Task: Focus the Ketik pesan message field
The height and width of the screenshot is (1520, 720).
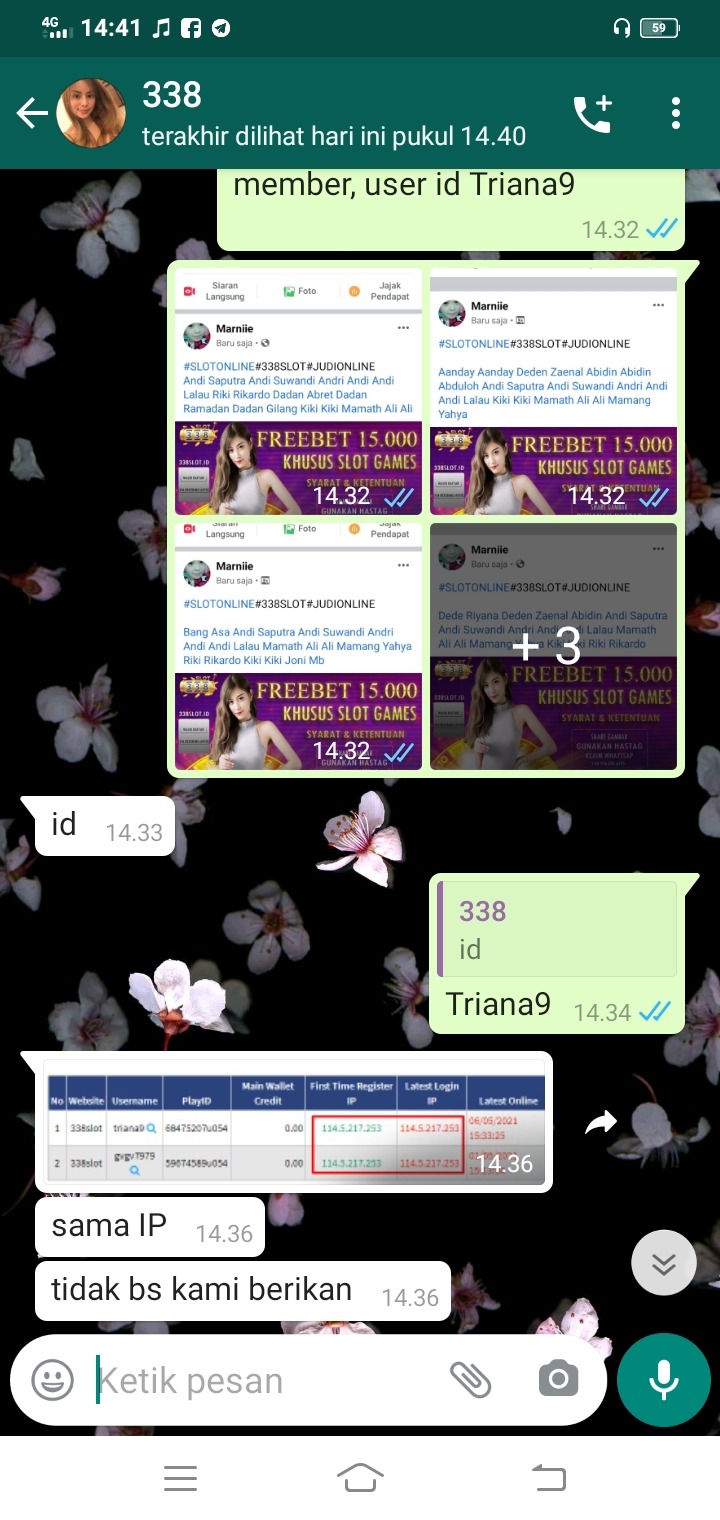Action: coord(260,1381)
